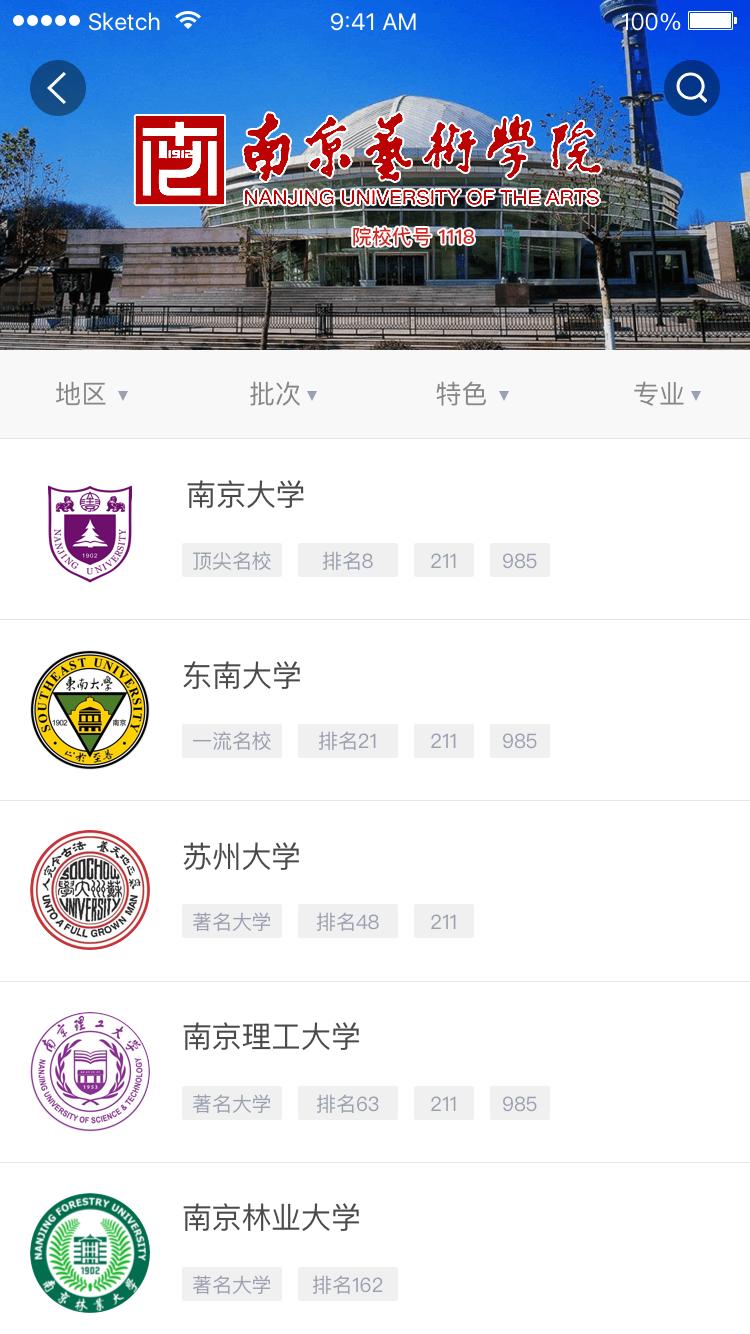The image size is (750, 1334).
Task: Select the 东南大学 row
Action: click(242, 676)
